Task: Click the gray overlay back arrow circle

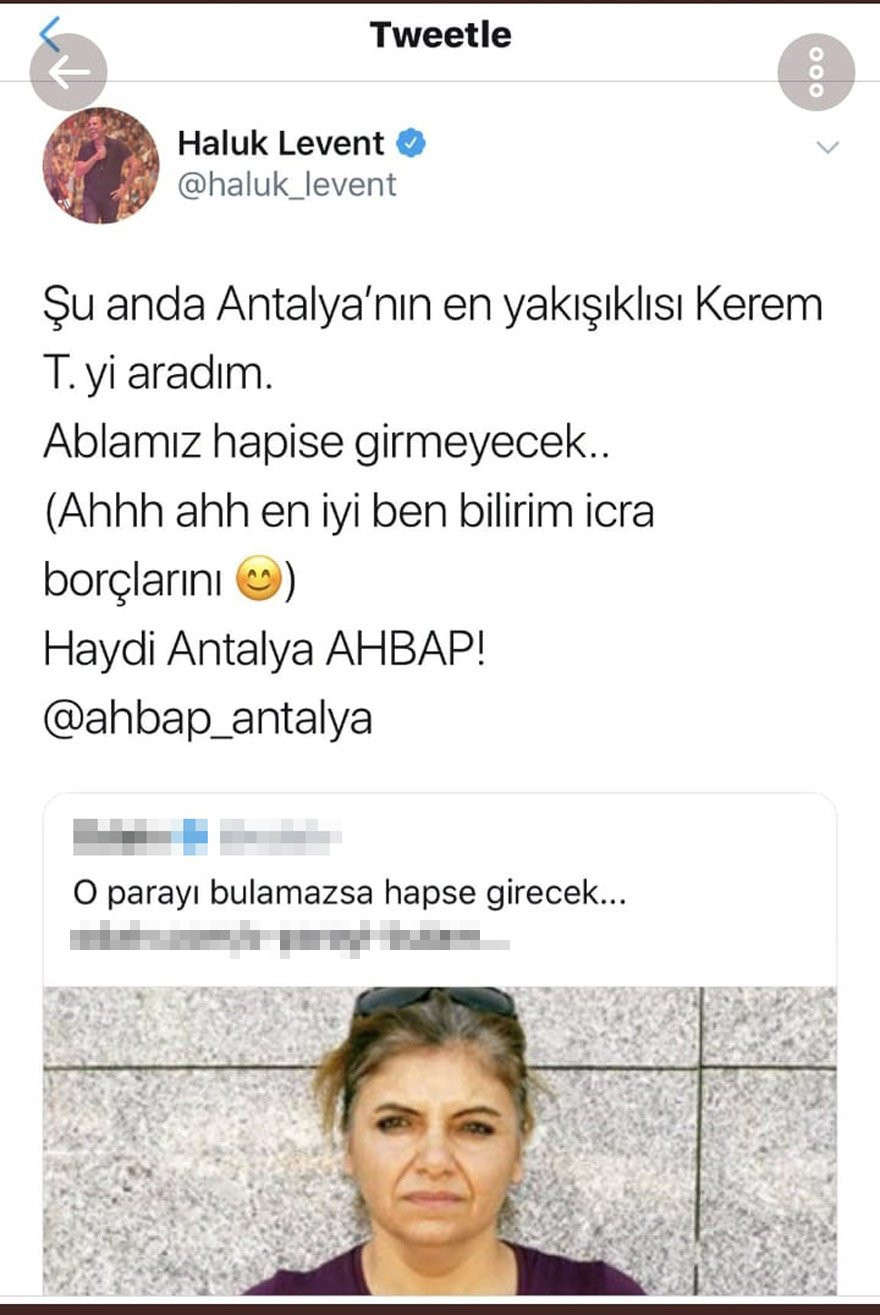Action: click(70, 69)
